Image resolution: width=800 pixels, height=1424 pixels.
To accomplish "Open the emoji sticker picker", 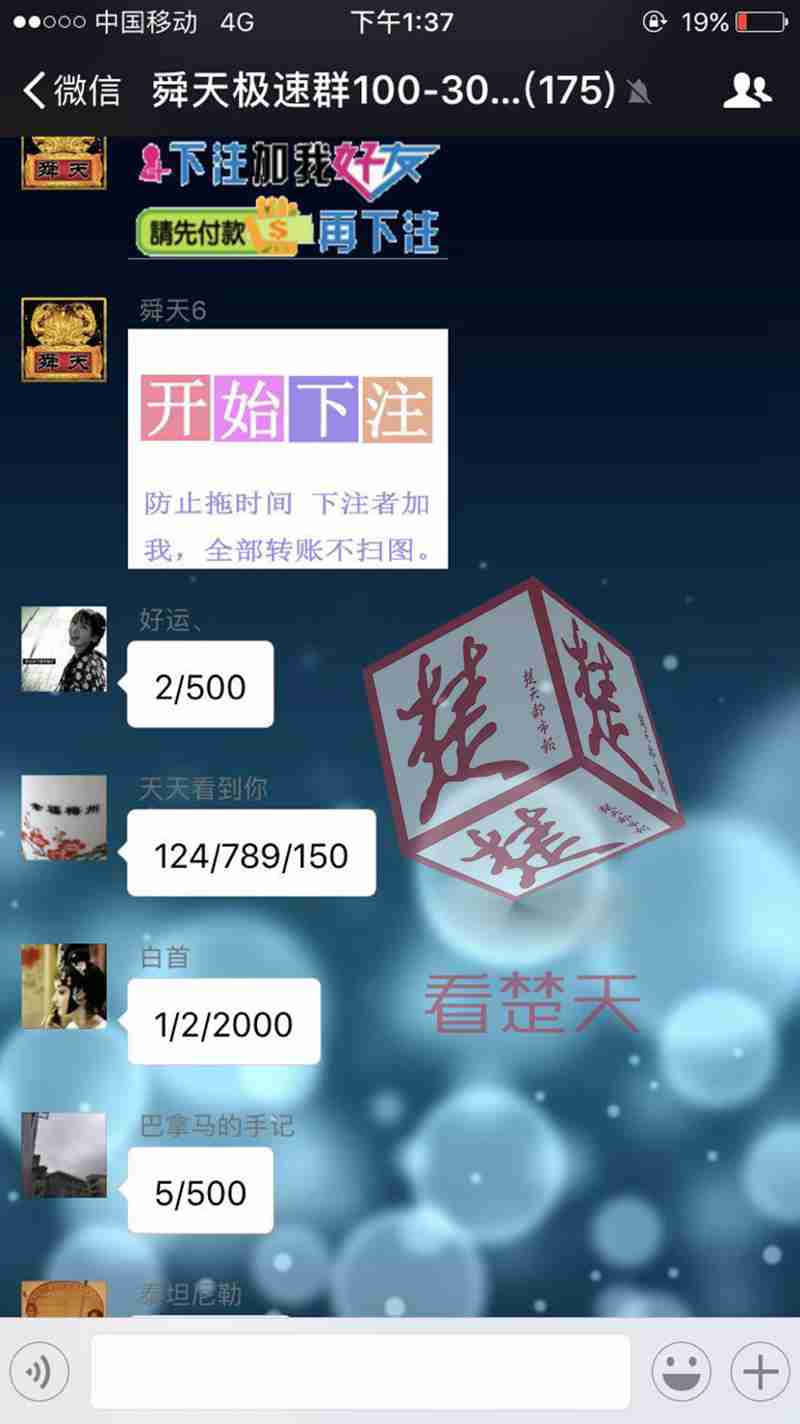I will coord(681,1372).
